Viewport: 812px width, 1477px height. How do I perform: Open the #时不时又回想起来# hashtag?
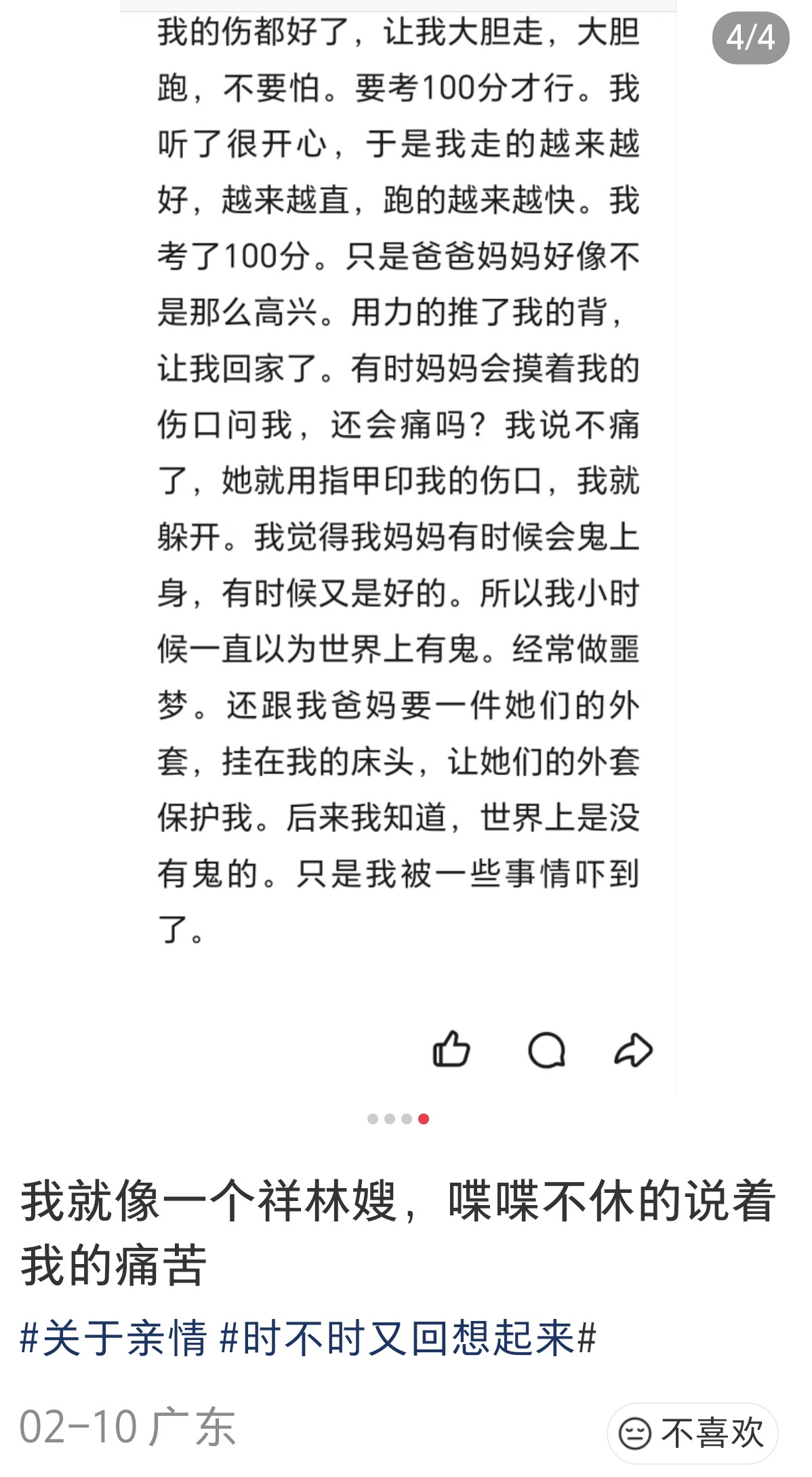coord(408,1339)
